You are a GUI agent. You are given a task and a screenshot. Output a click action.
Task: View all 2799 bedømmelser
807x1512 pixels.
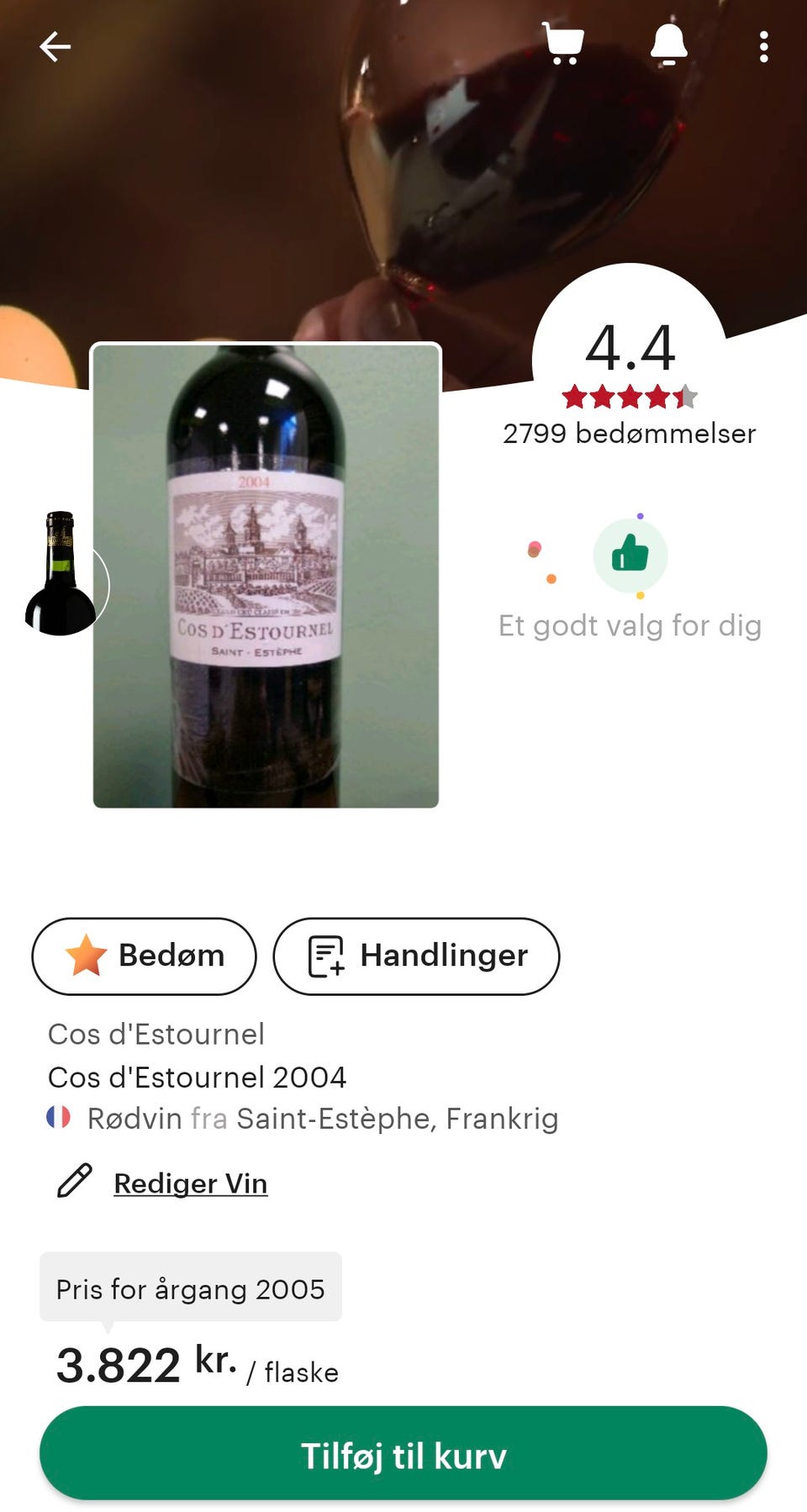(629, 434)
